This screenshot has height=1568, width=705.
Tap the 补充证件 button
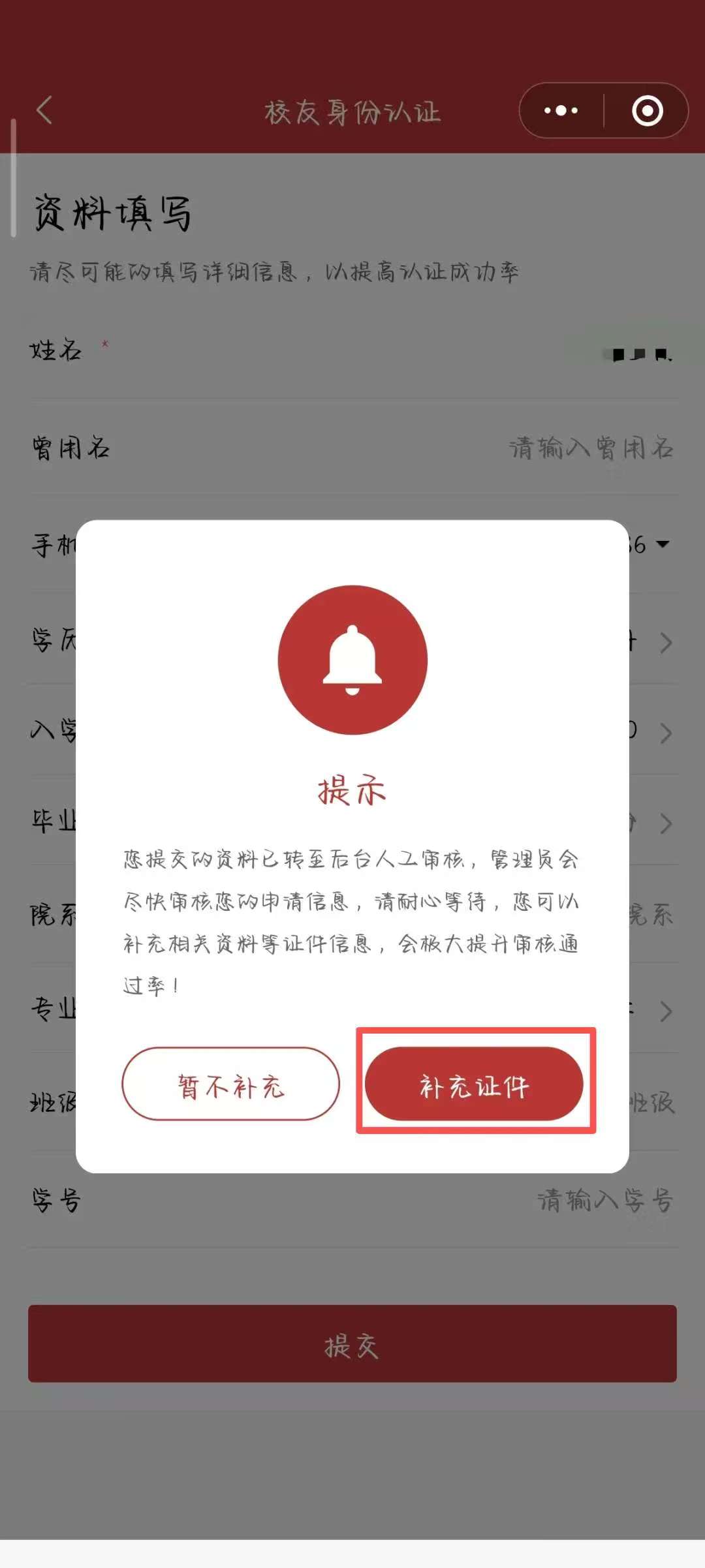pyautogui.click(x=474, y=1084)
